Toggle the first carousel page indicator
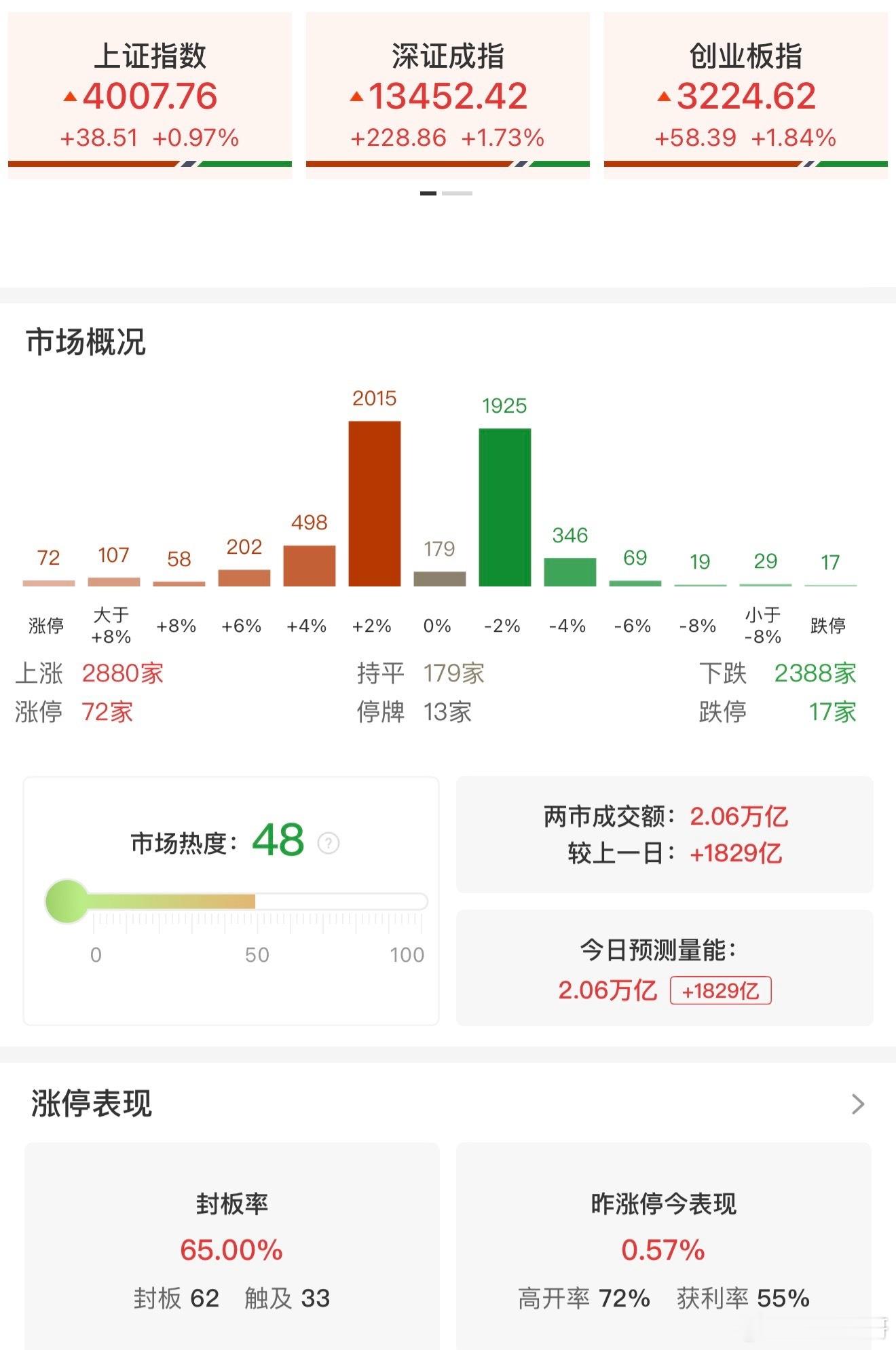This screenshot has width=896, height=1350. [x=429, y=193]
